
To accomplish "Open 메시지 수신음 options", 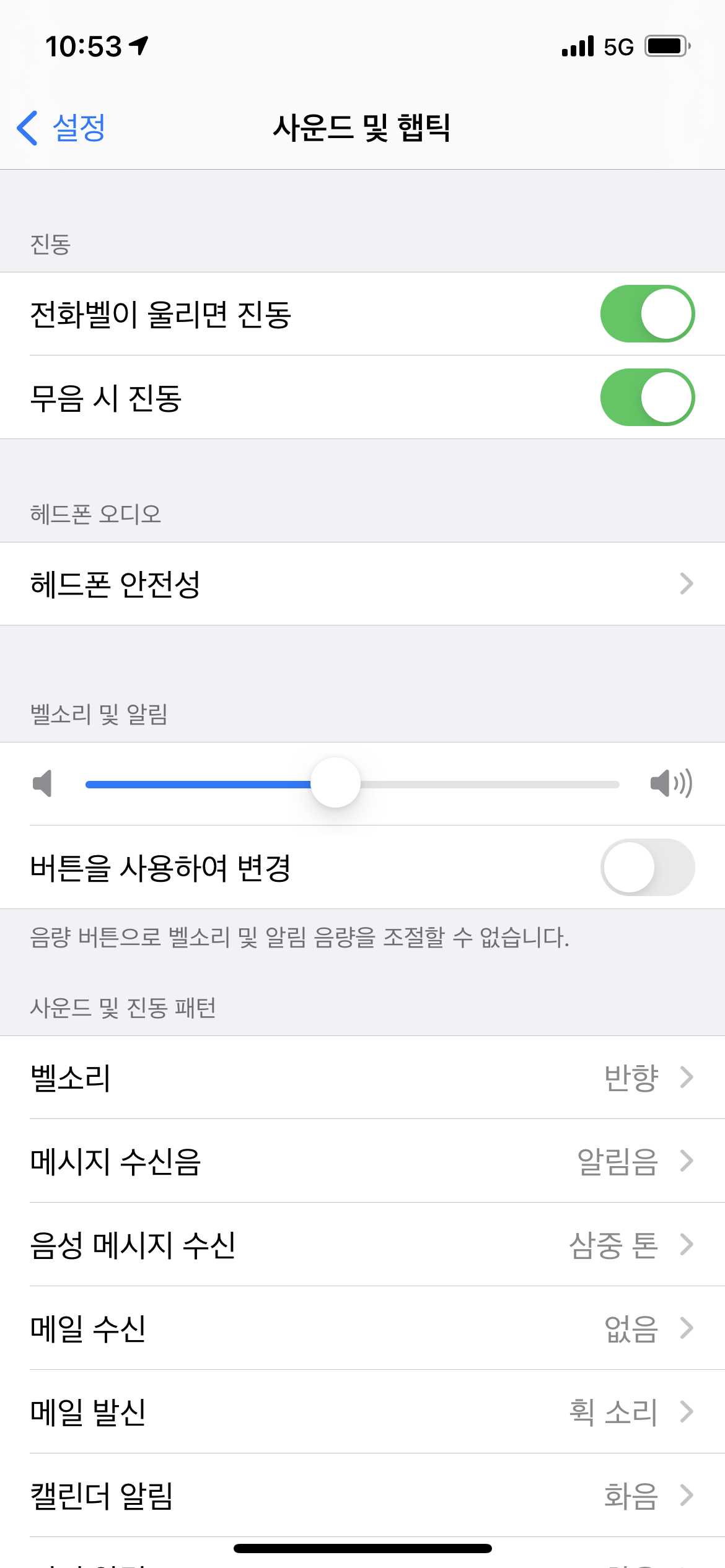I will coord(362,1161).
